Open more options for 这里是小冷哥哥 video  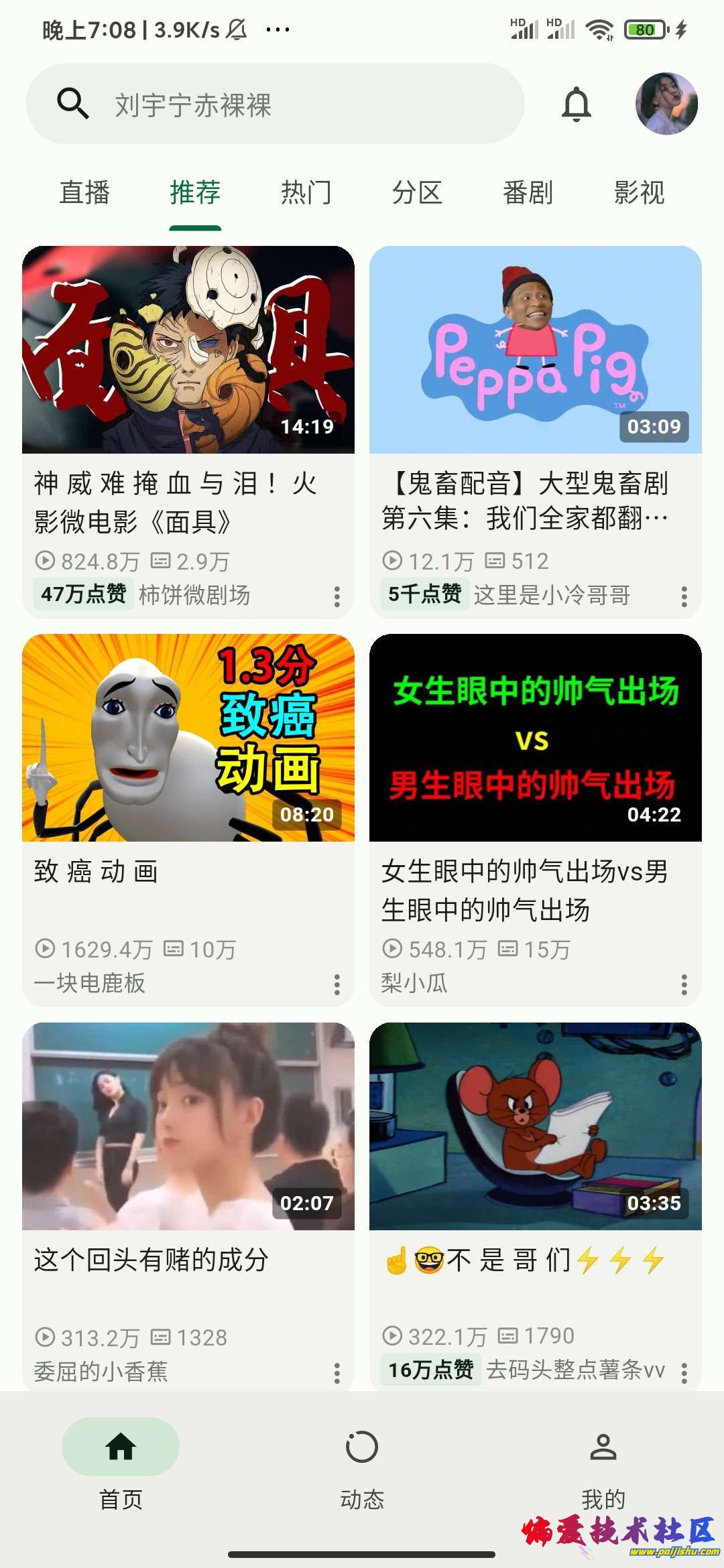684,596
